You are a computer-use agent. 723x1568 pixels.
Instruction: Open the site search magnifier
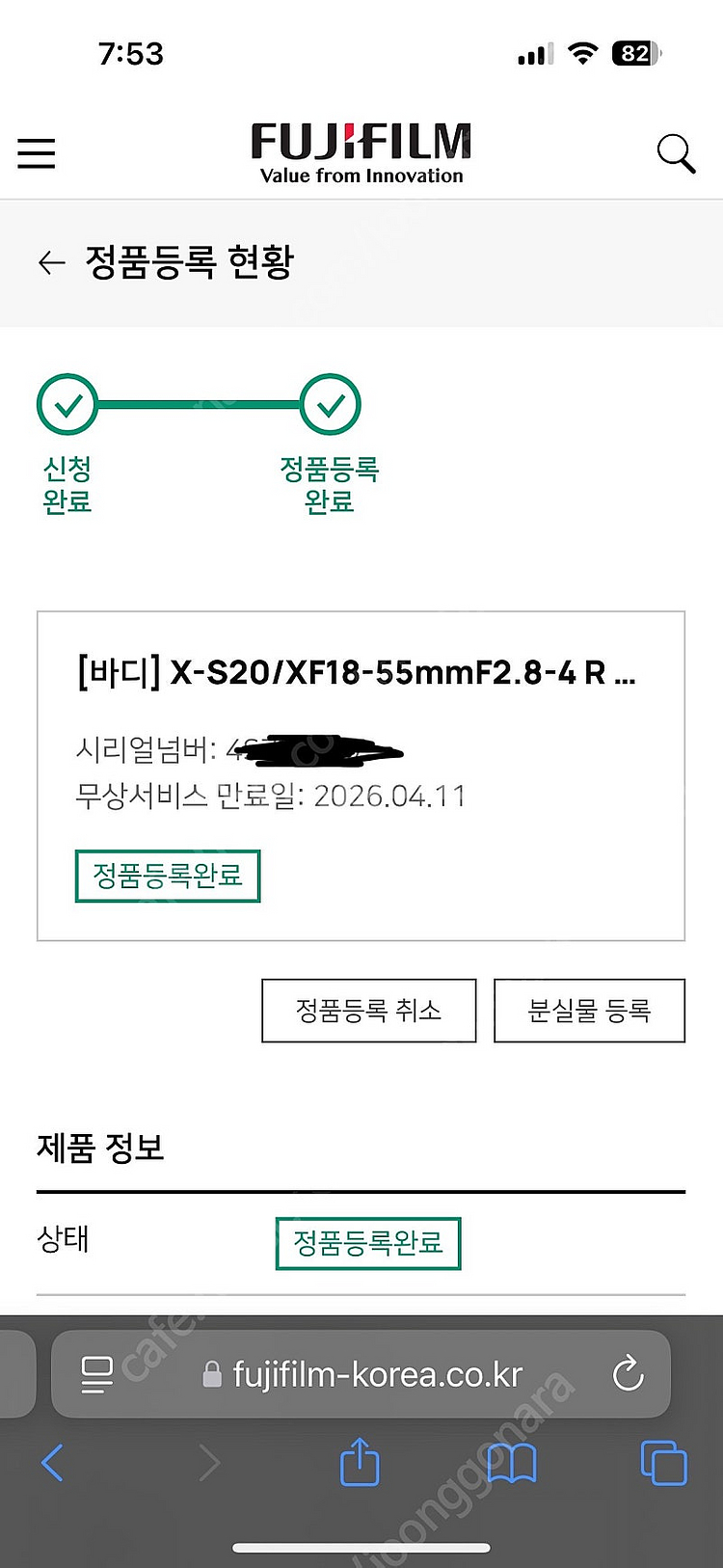(x=676, y=153)
